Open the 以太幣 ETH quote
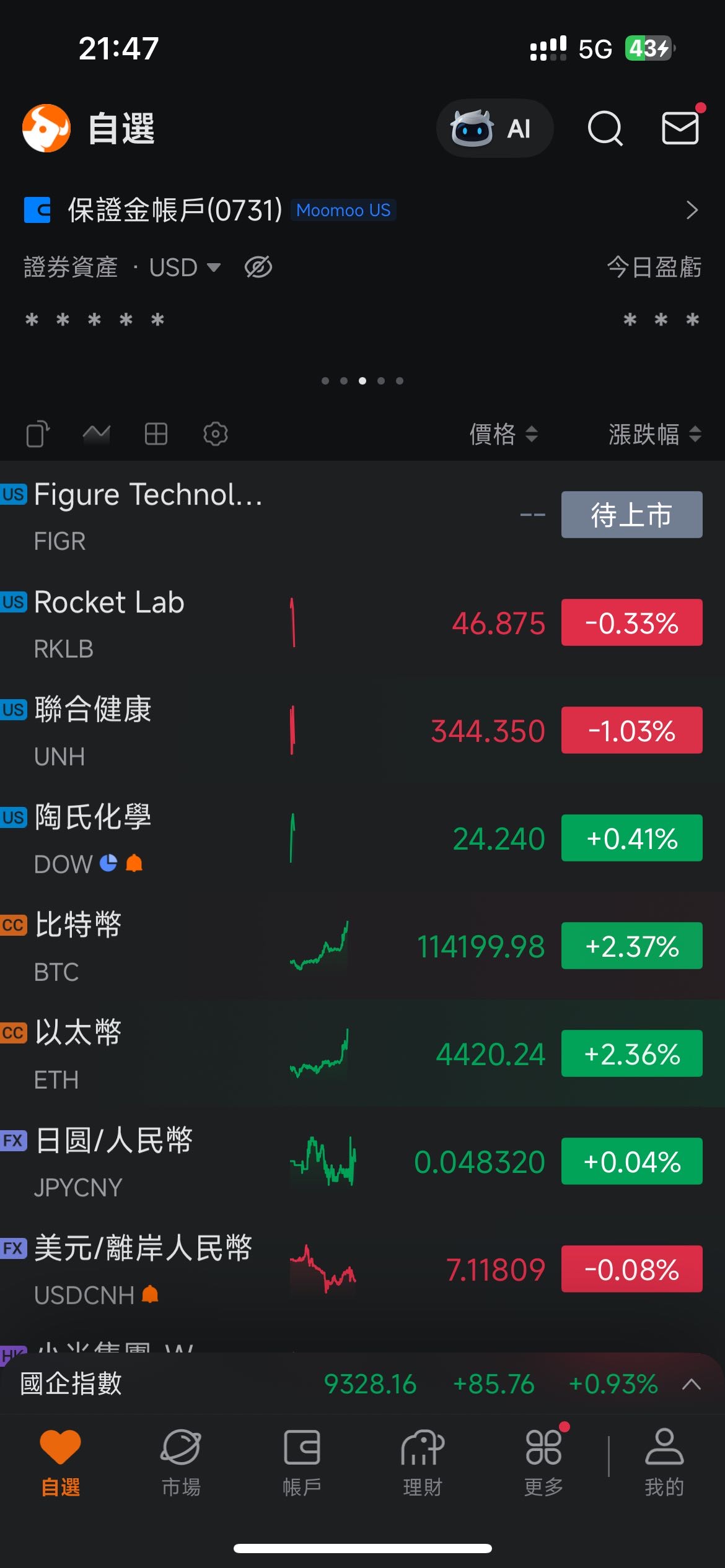 coord(362,1053)
